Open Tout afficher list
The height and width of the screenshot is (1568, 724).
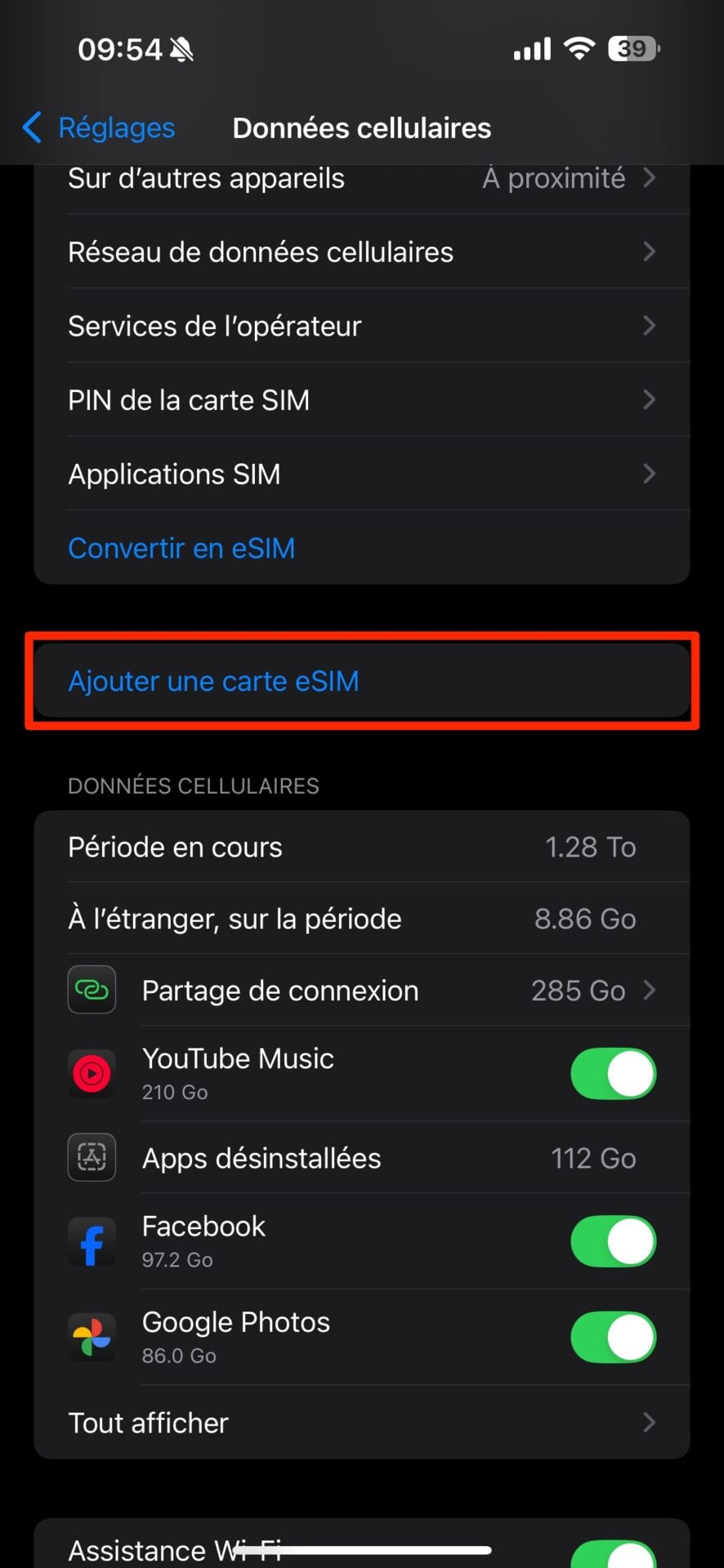coord(361,1423)
